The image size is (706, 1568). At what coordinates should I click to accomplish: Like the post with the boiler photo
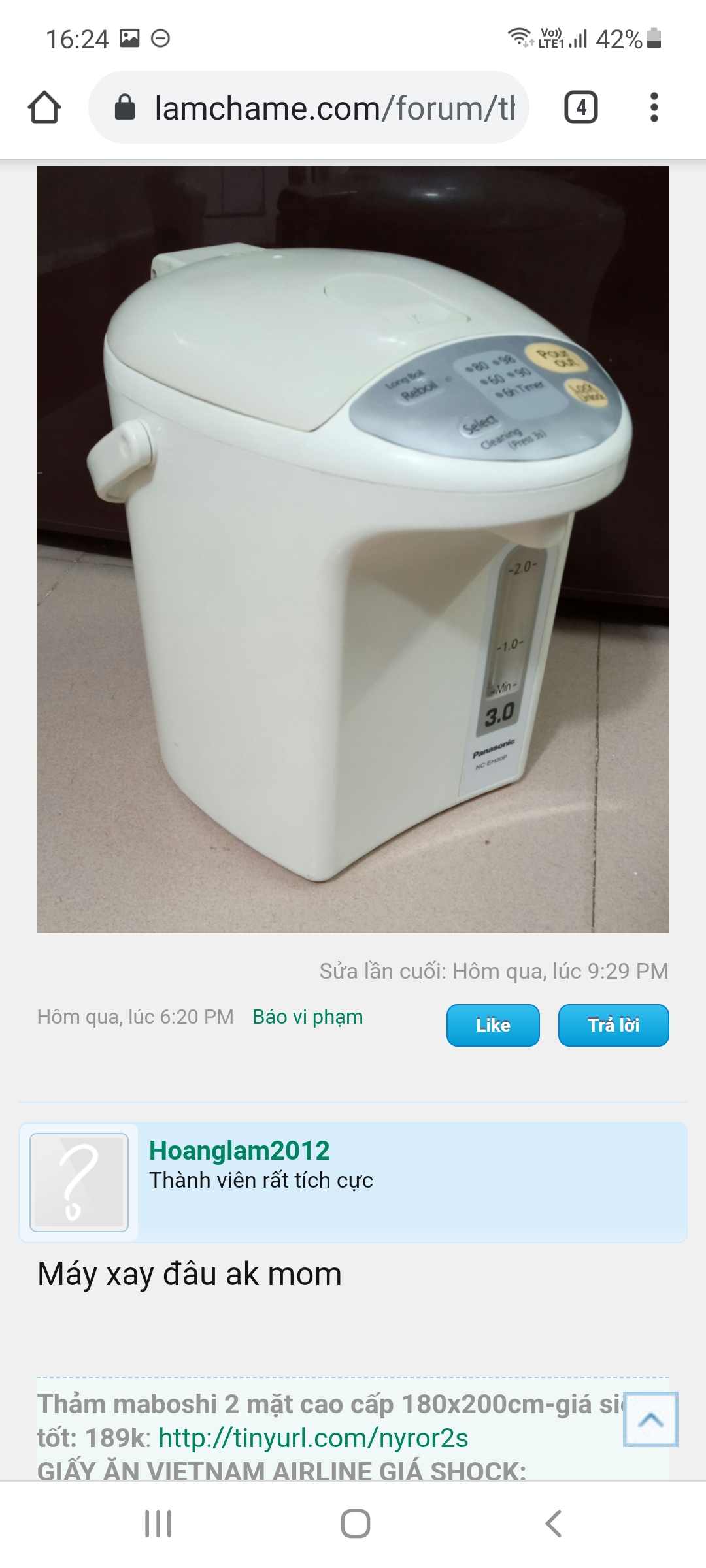pos(493,1025)
